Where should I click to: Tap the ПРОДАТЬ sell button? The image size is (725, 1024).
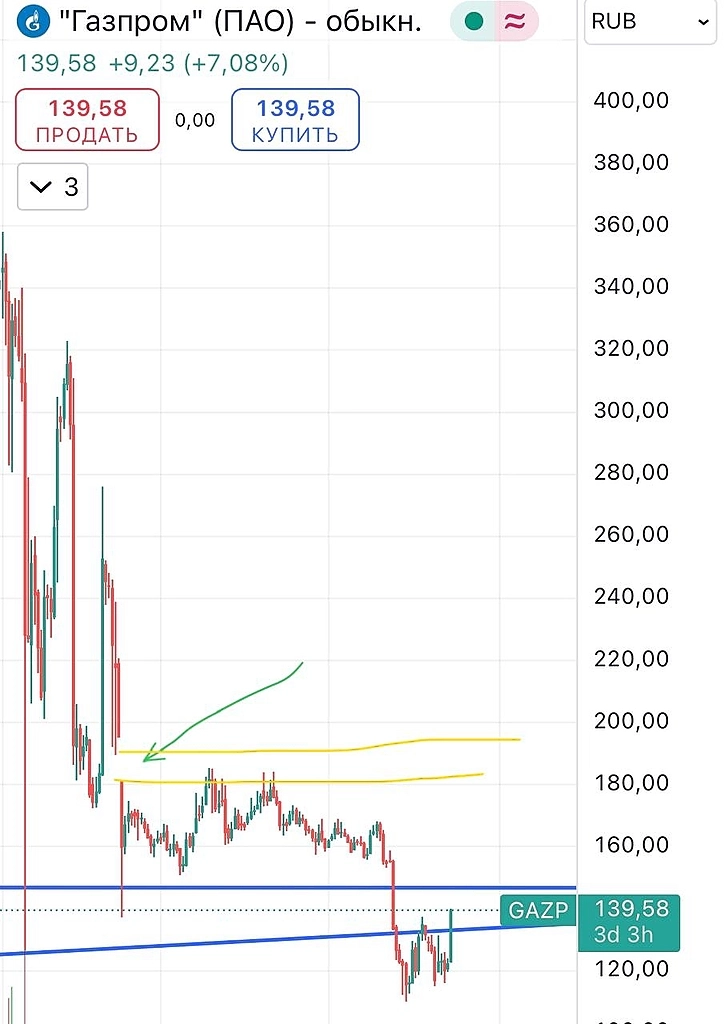tap(87, 120)
